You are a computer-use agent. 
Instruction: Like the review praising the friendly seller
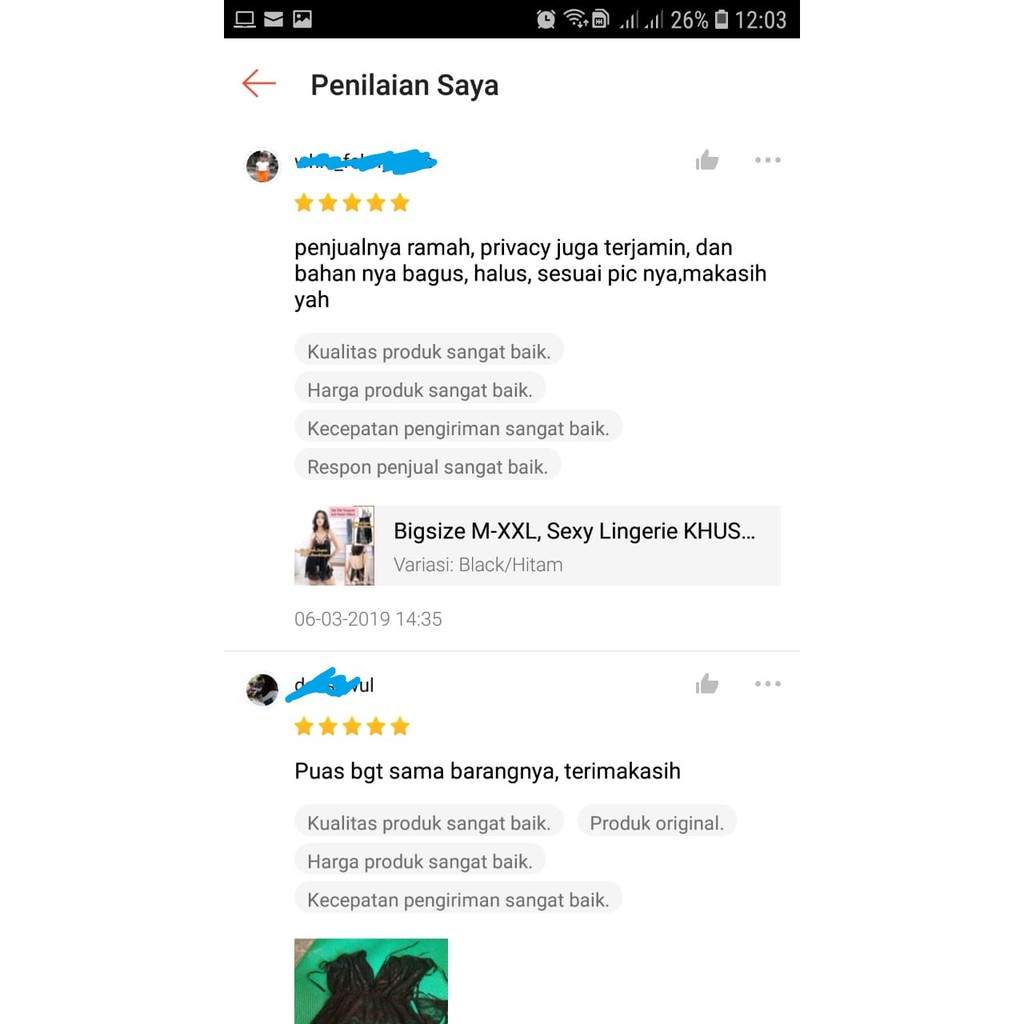point(707,160)
